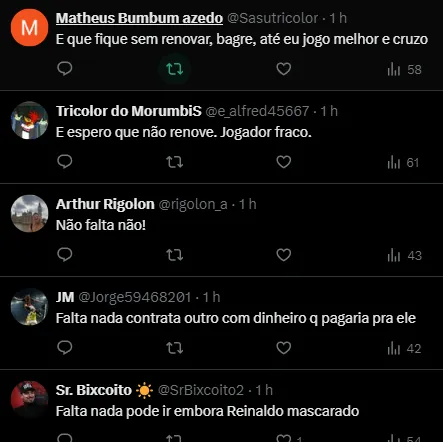Open Matheus Bumbum azedo's orange M avatar
This screenshot has height=442, width=443.
pos(29,28)
